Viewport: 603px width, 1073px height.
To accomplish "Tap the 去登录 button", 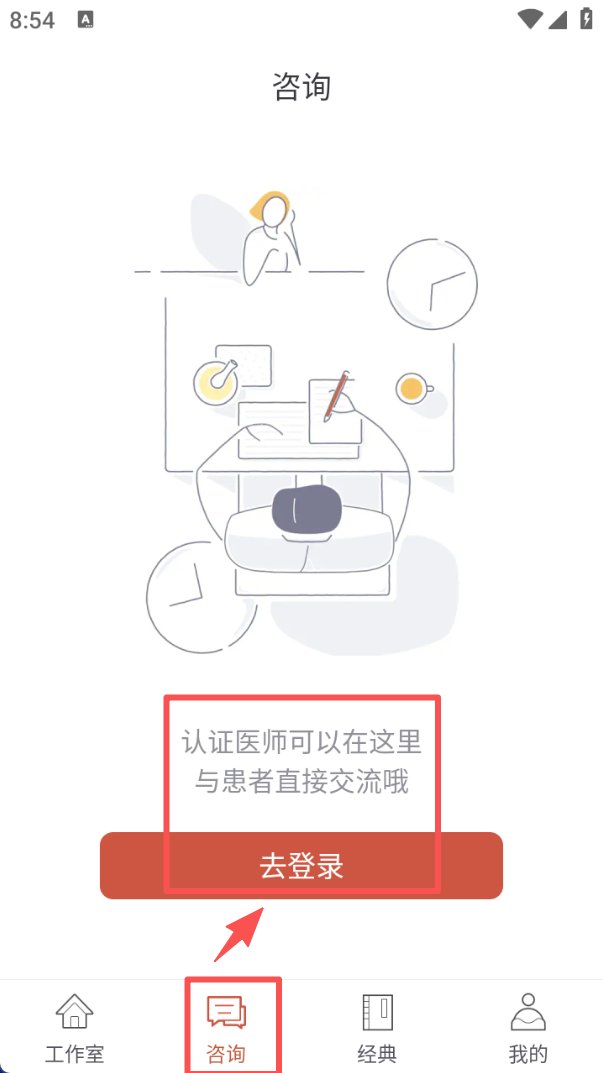I will click(x=301, y=865).
